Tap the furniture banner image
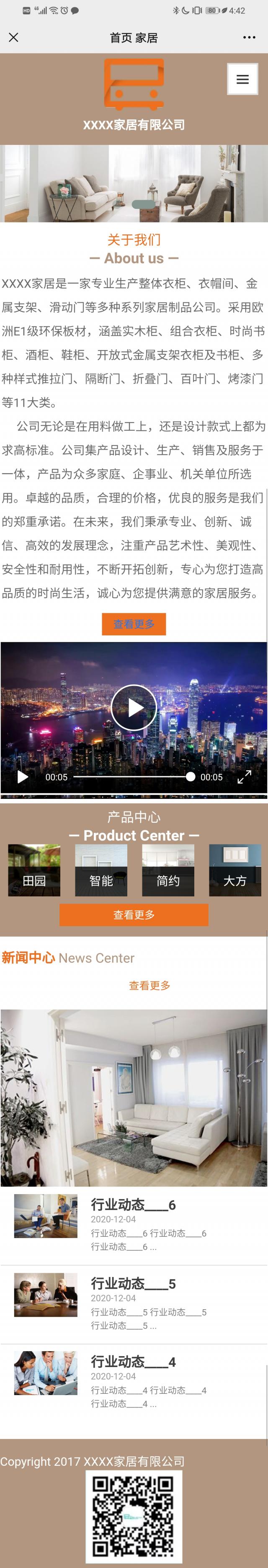 coord(134,183)
